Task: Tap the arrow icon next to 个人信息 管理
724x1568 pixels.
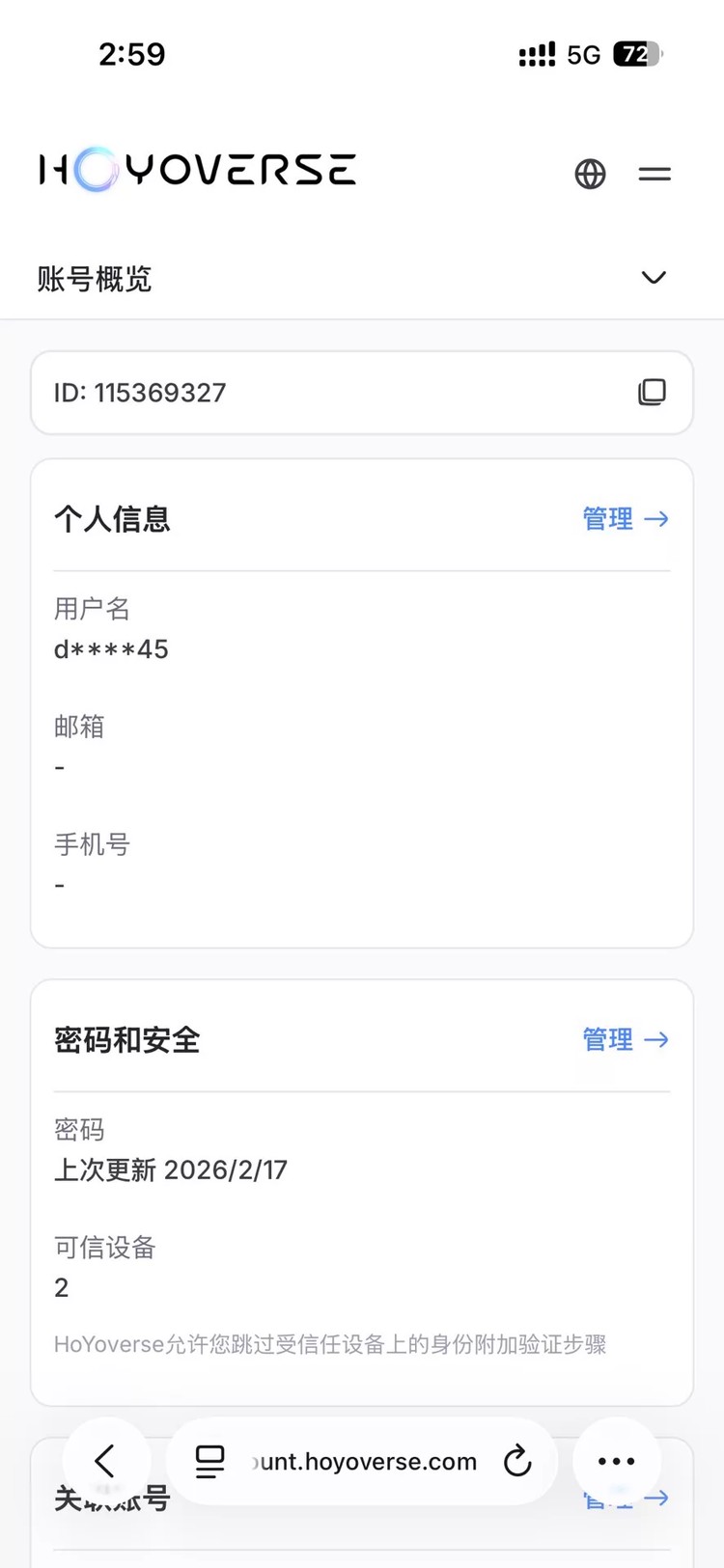Action: [657, 519]
